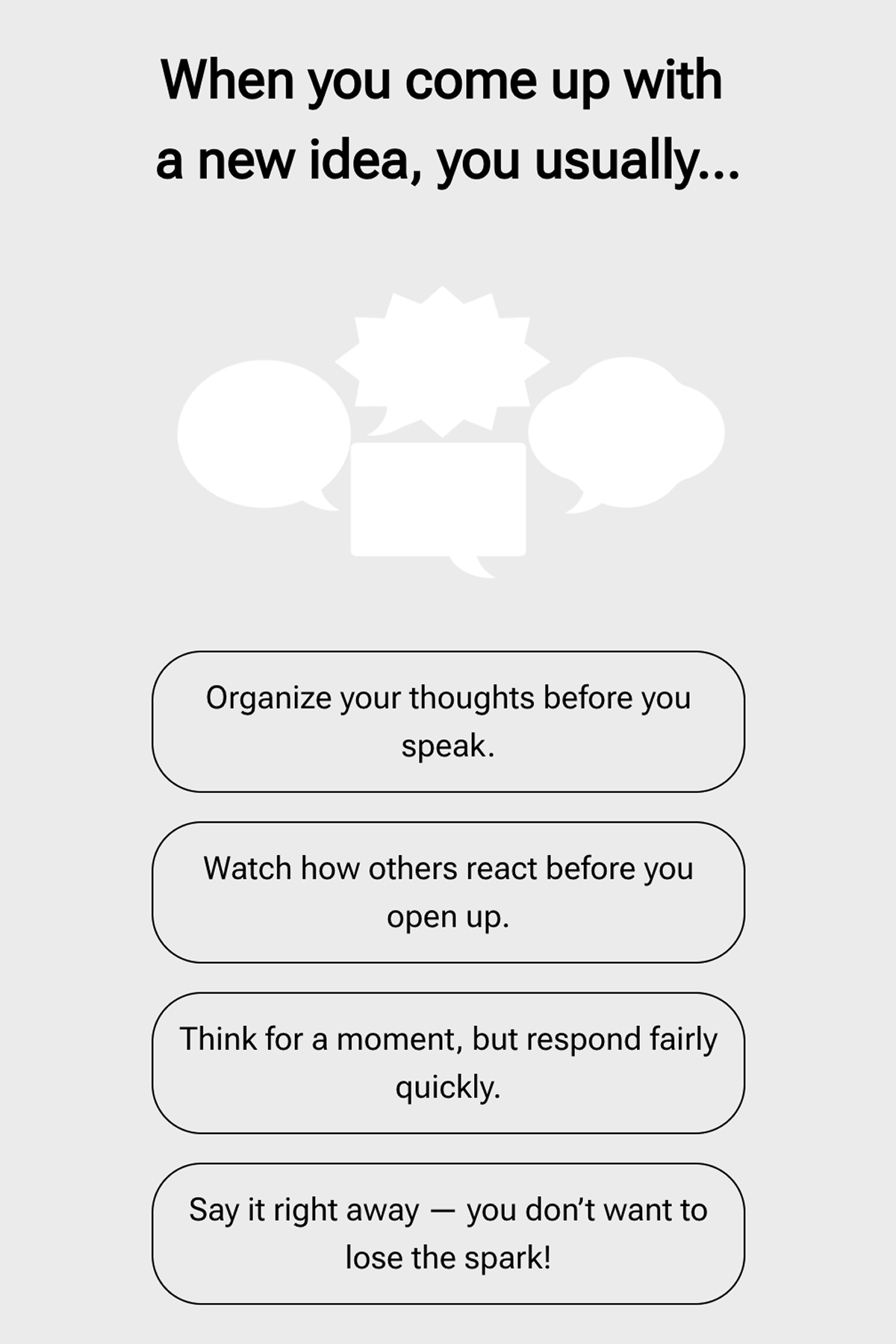This screenshot has height=1344, width=896.
Task: Select 'Organize your thoughts before you speak'
Action: [x=448, y=721]
